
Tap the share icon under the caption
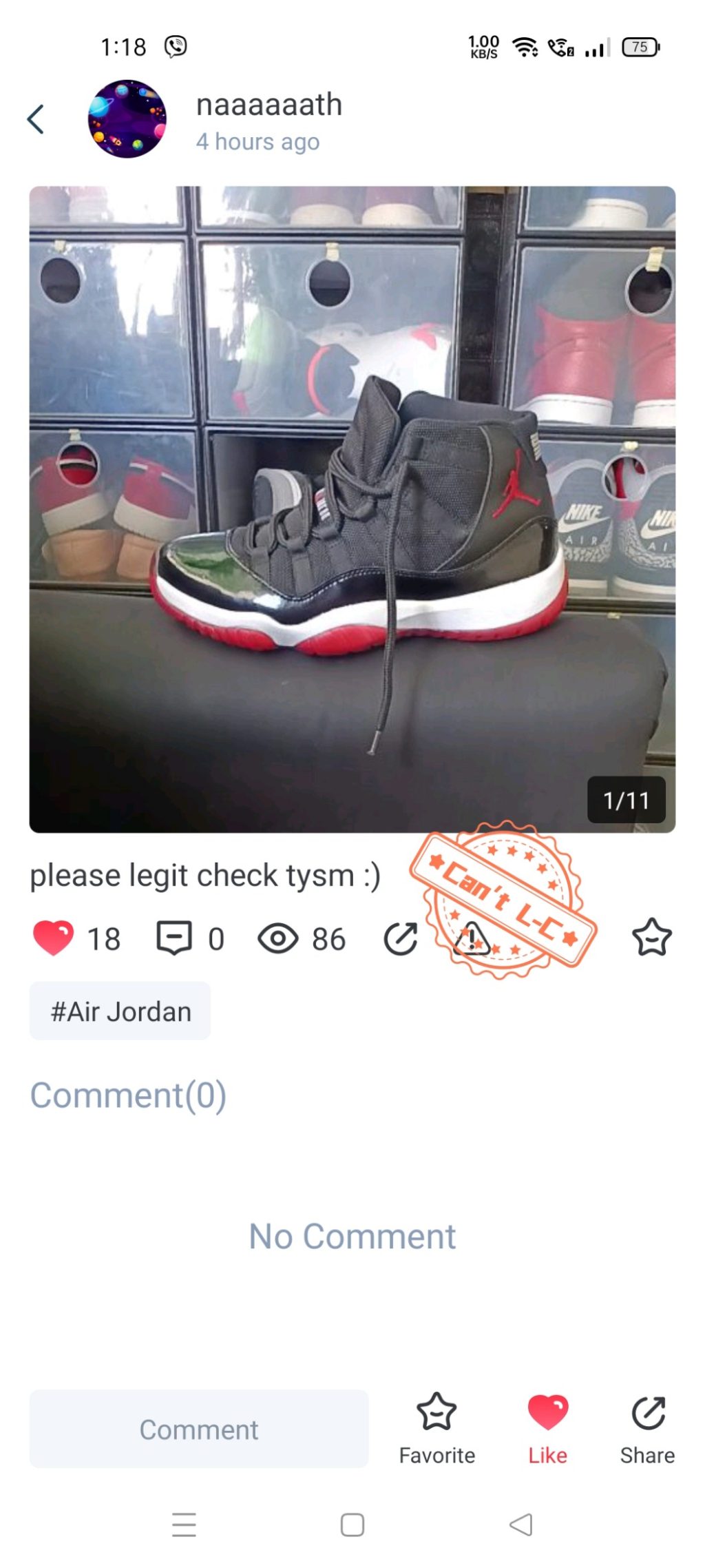(x=401, y=938)
